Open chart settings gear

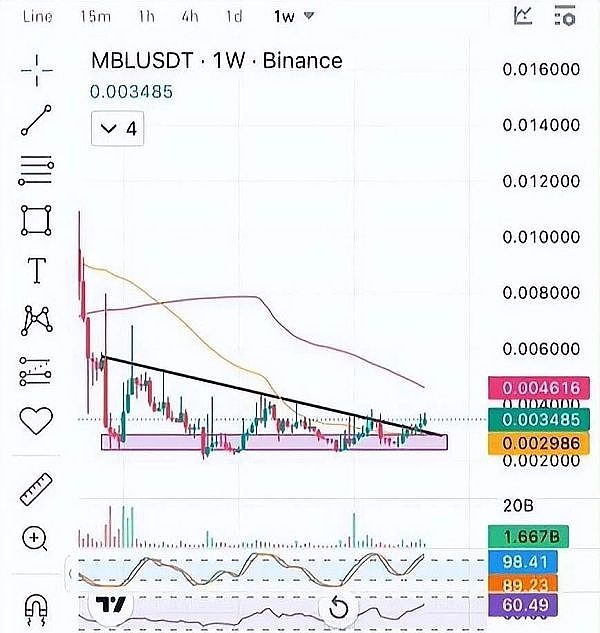click(565, 15)
